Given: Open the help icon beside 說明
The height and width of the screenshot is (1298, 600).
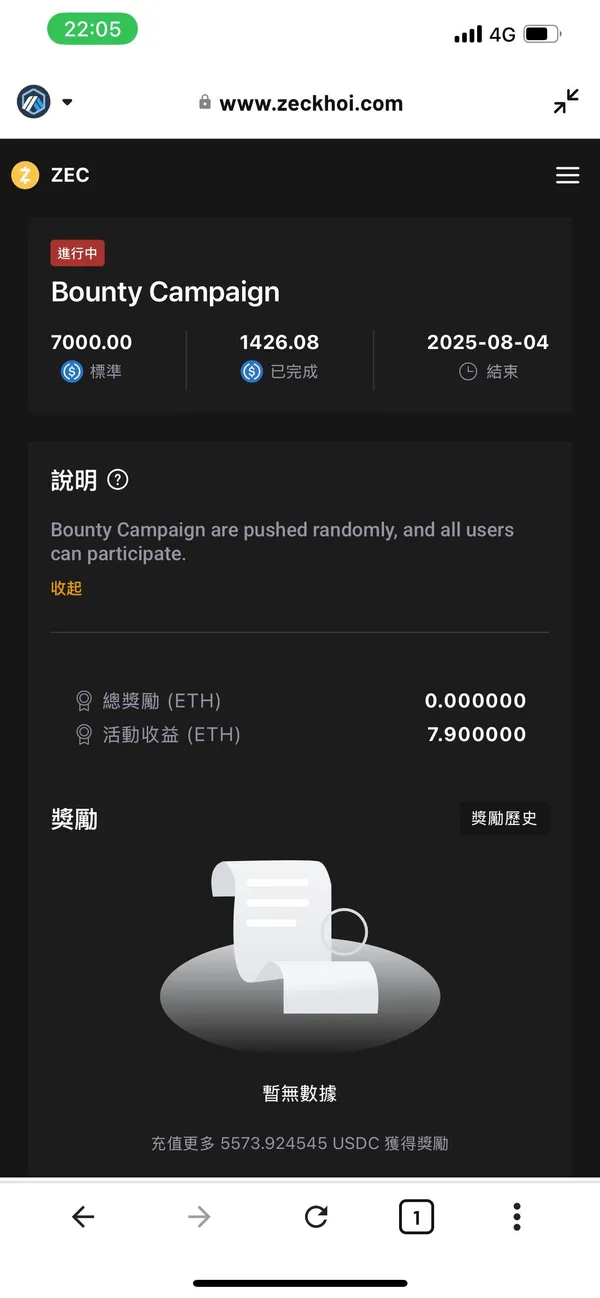Looking at the screenshot, I should click(x=118, y=480).
